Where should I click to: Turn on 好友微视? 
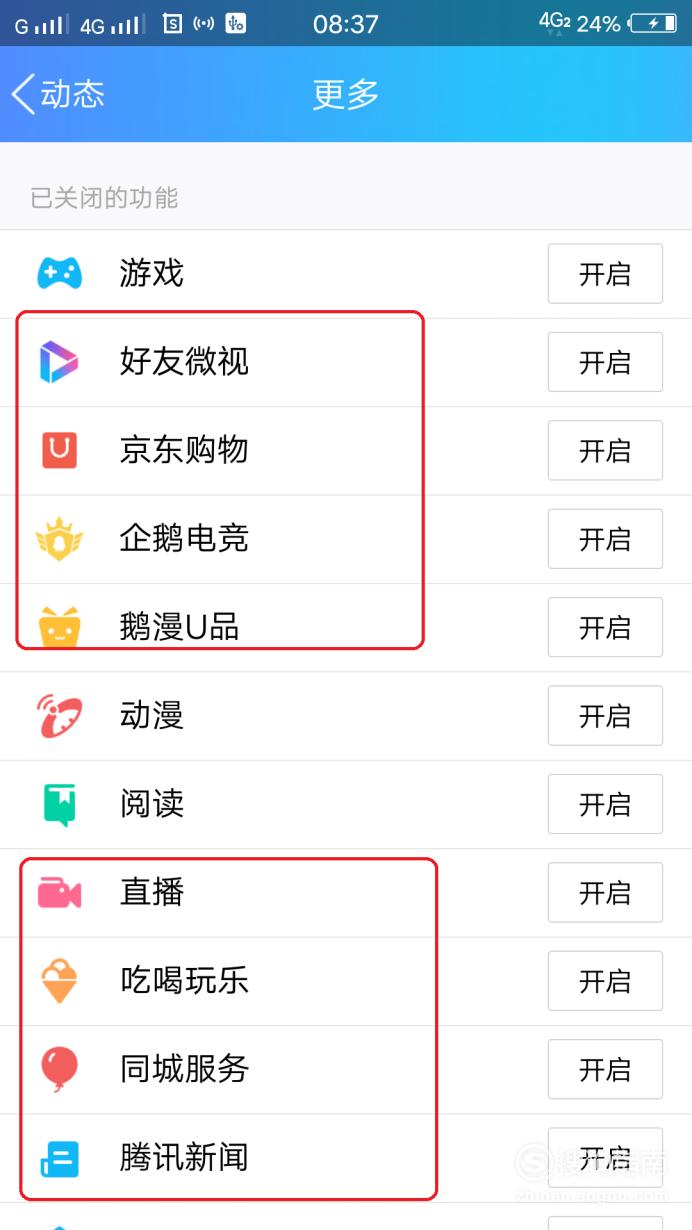[605, 362]
